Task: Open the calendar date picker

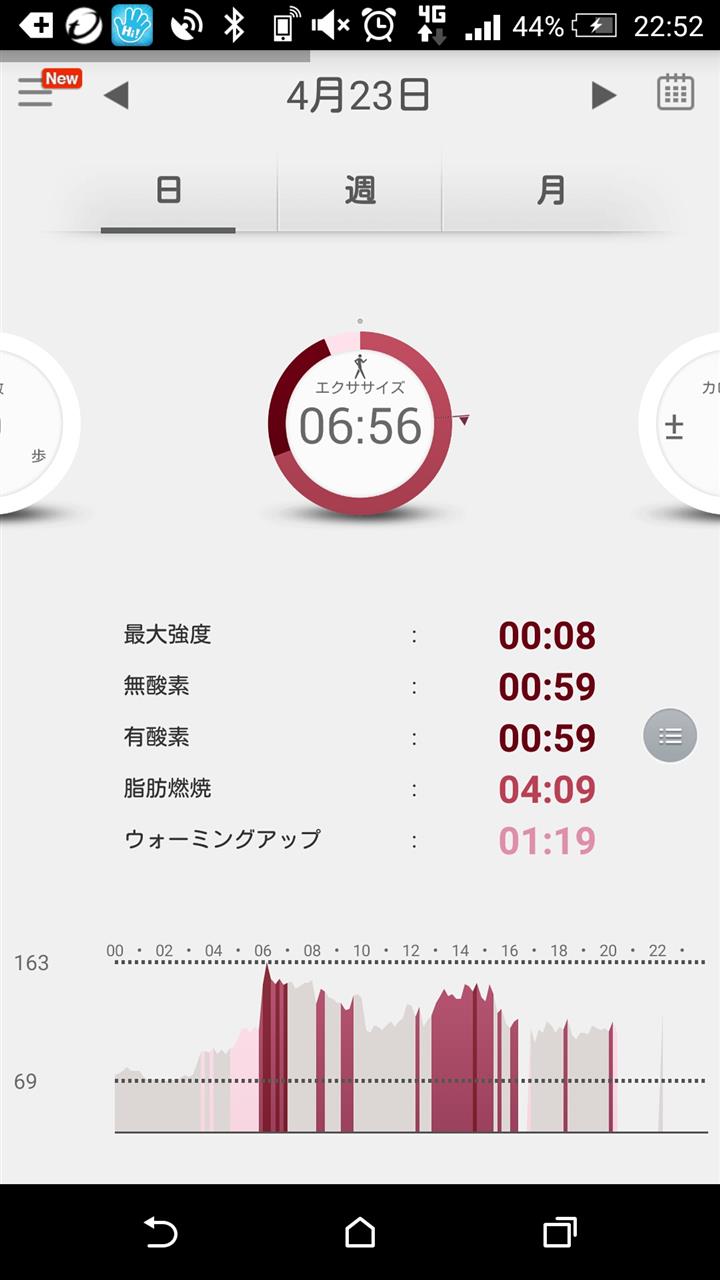Action: point(675,92)
